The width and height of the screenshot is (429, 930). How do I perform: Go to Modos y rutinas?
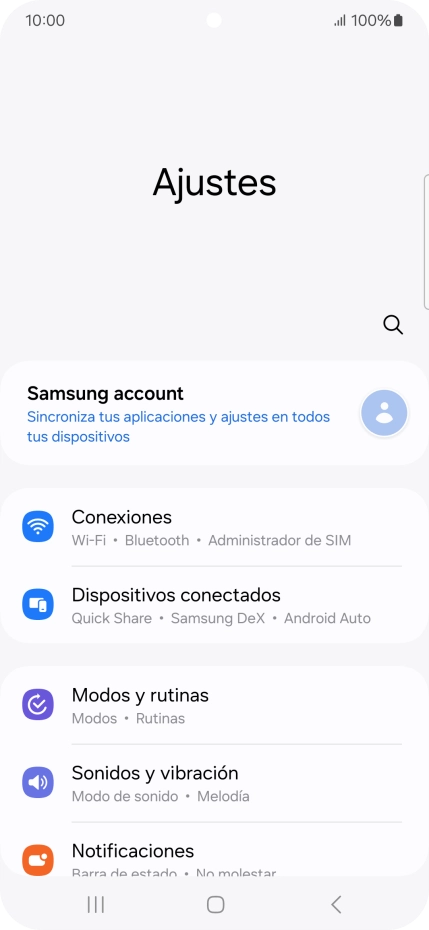click(x=214, y=705)
